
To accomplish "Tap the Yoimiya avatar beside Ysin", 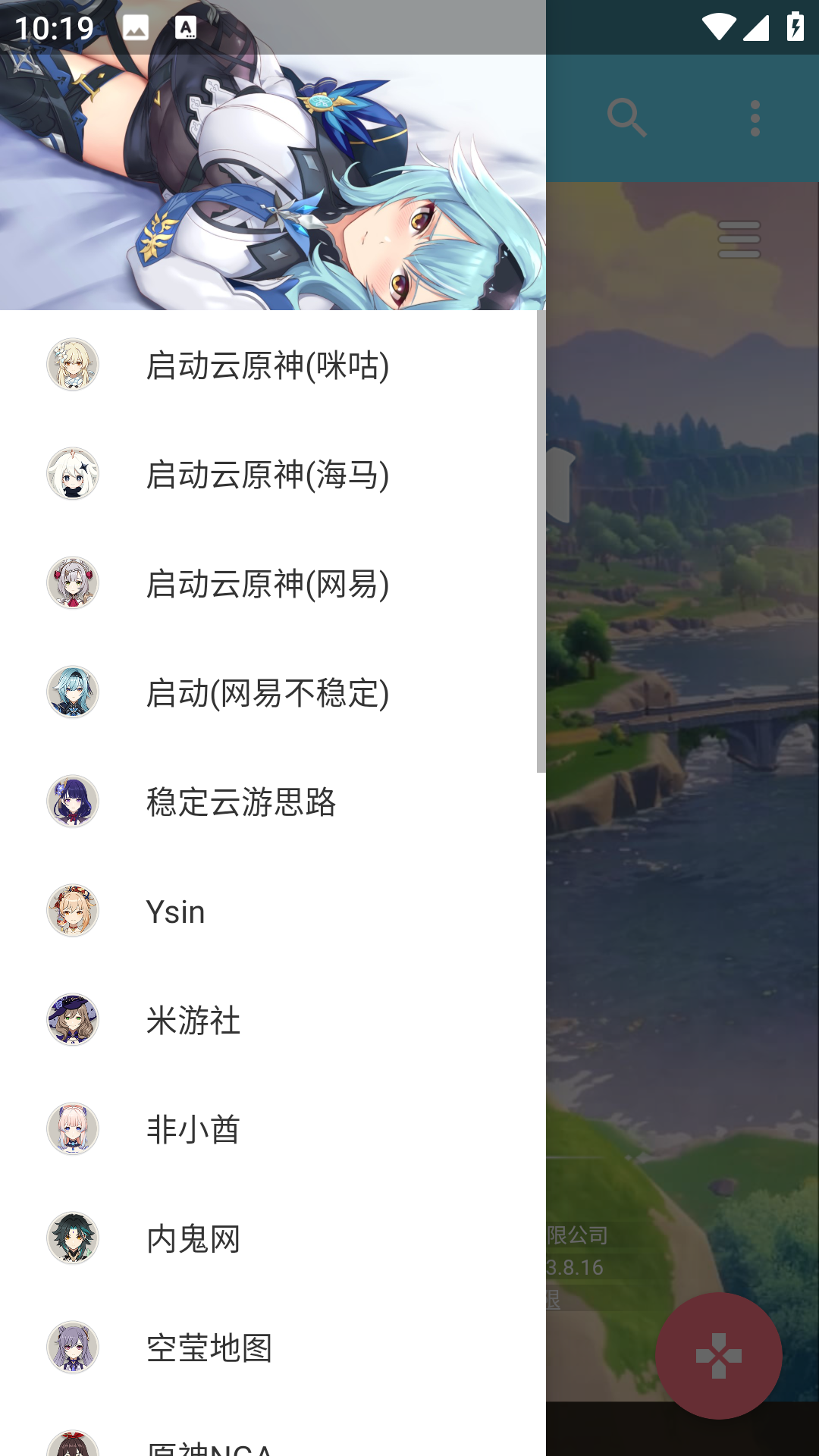I will [x=73, y=912].
